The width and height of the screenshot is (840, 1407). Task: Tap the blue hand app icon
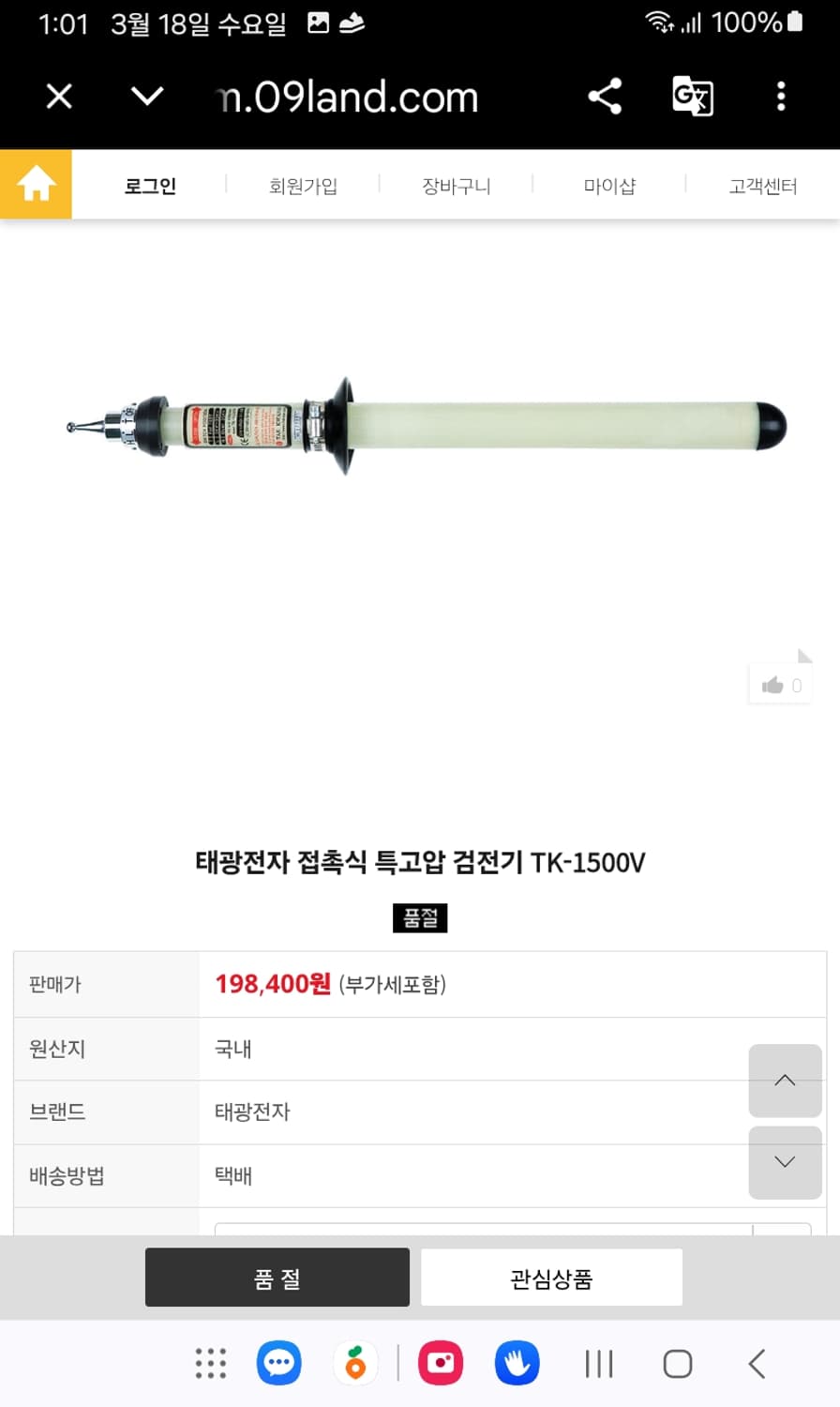click(517, 1363)
